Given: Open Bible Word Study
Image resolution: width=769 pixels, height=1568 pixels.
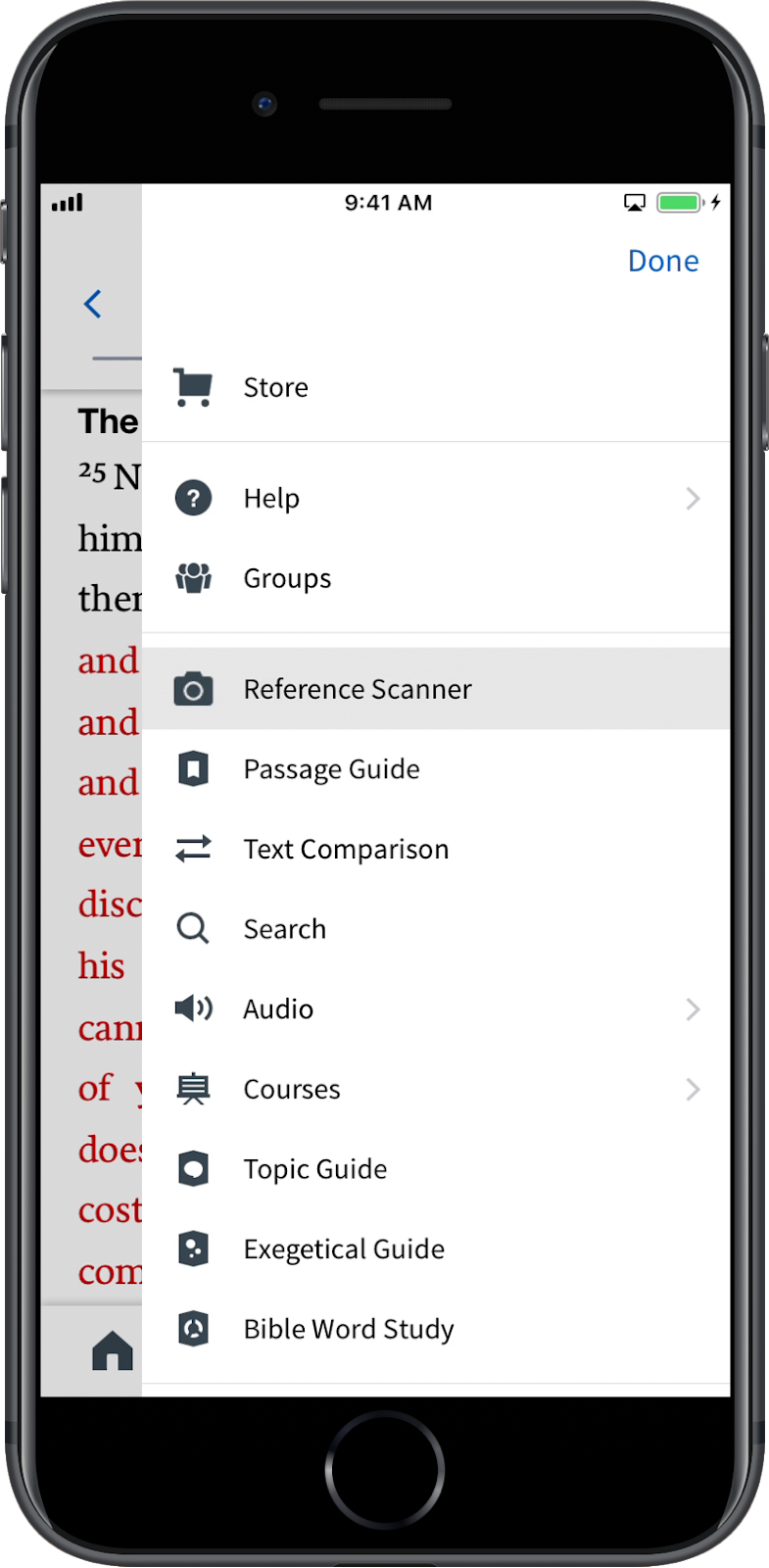Looking at the screenshot, I should tap(436, 1329).
